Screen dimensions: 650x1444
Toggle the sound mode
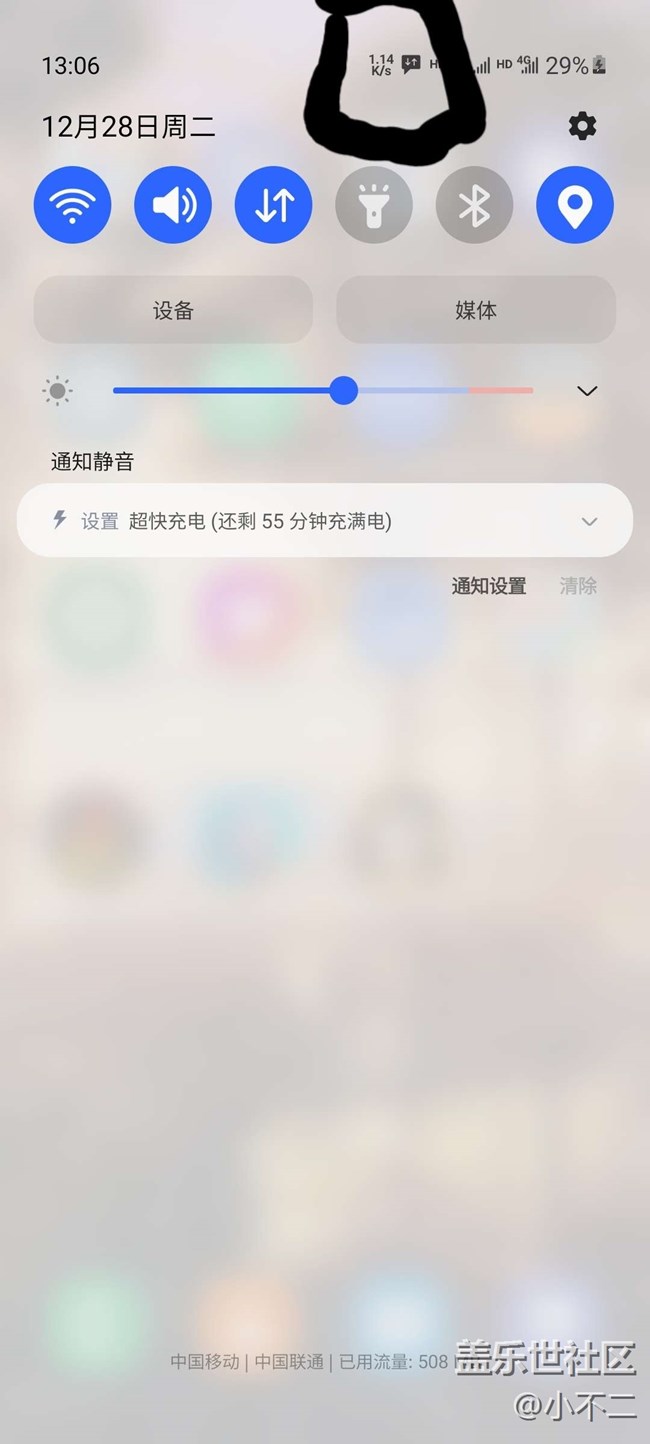coord(173,205)
